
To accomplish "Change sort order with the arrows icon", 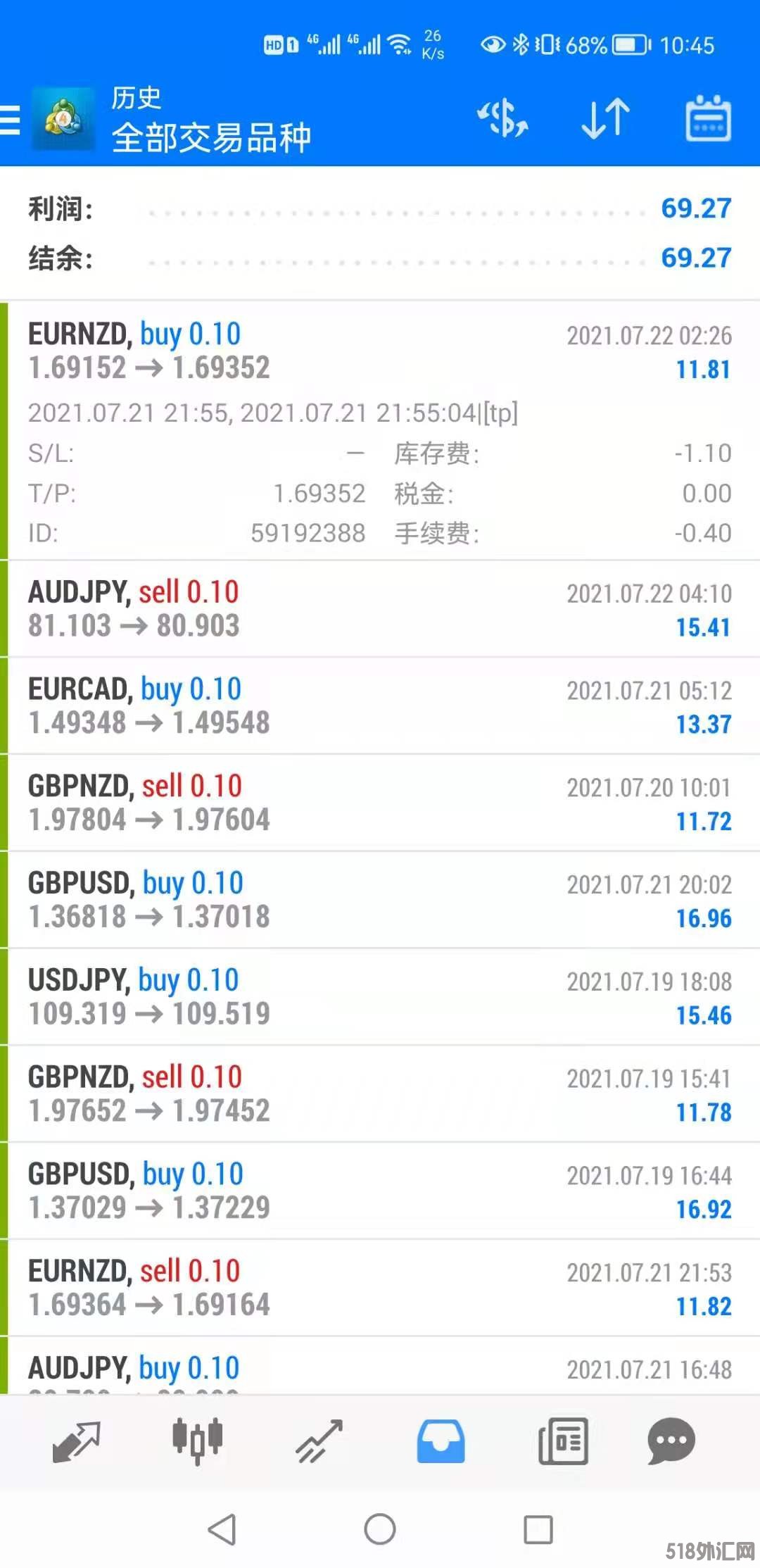I will point(605,118).
